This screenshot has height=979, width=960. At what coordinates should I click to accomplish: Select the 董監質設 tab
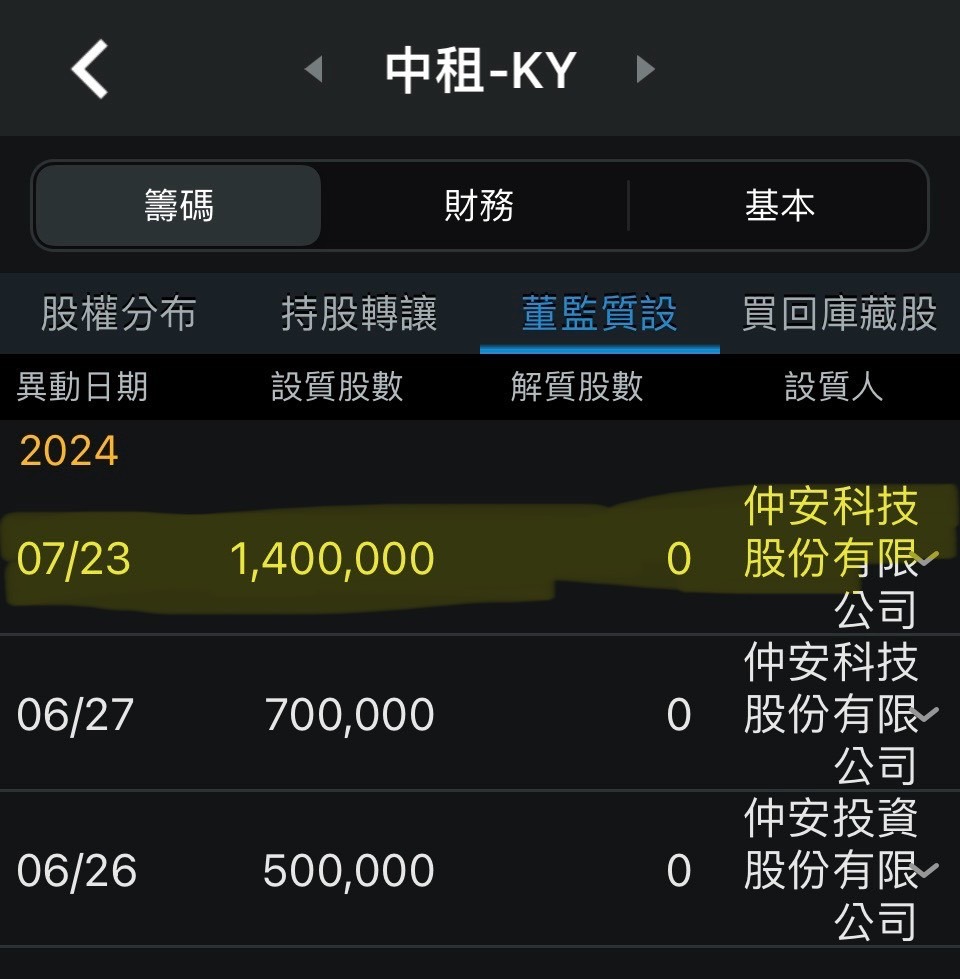(x=599, y=314)
